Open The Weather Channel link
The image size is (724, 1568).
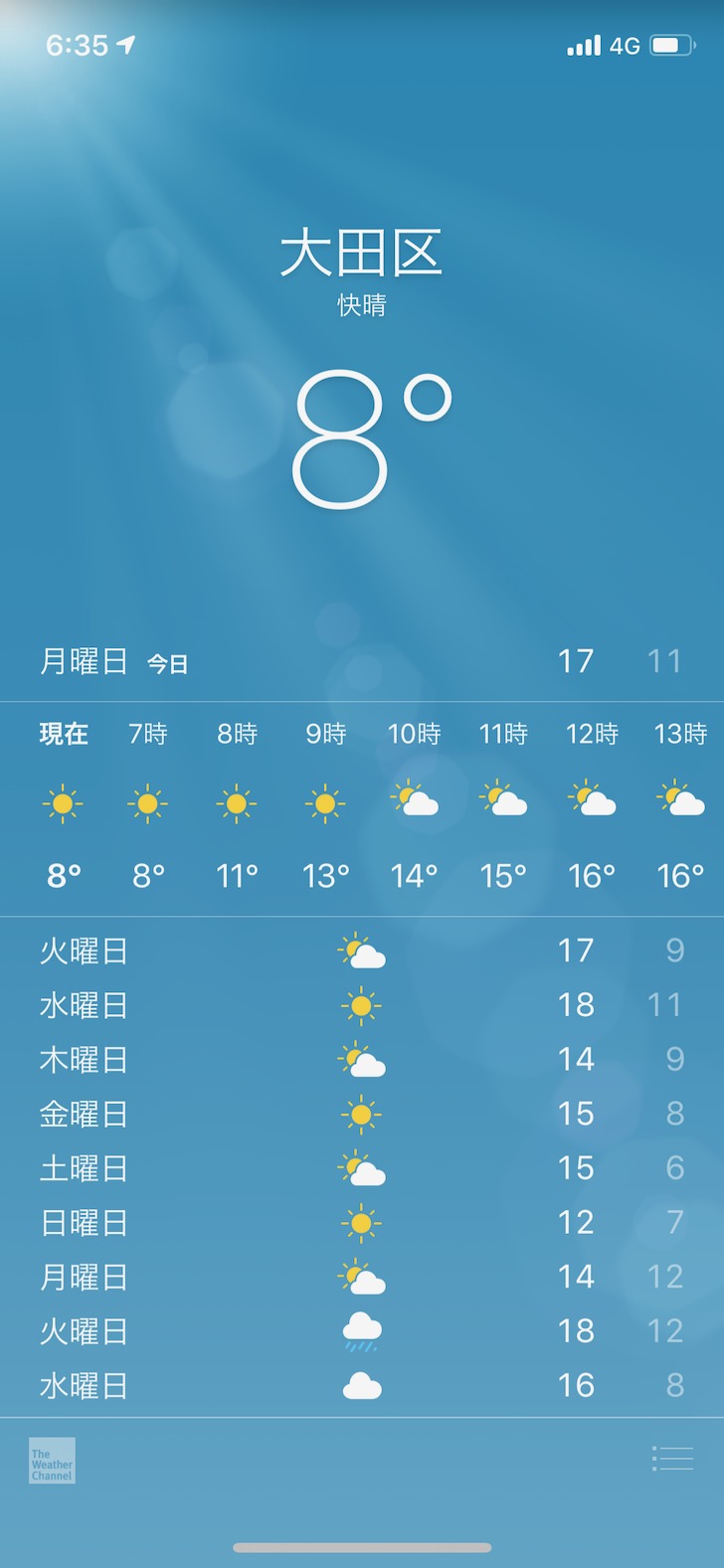coord(52,1461)
